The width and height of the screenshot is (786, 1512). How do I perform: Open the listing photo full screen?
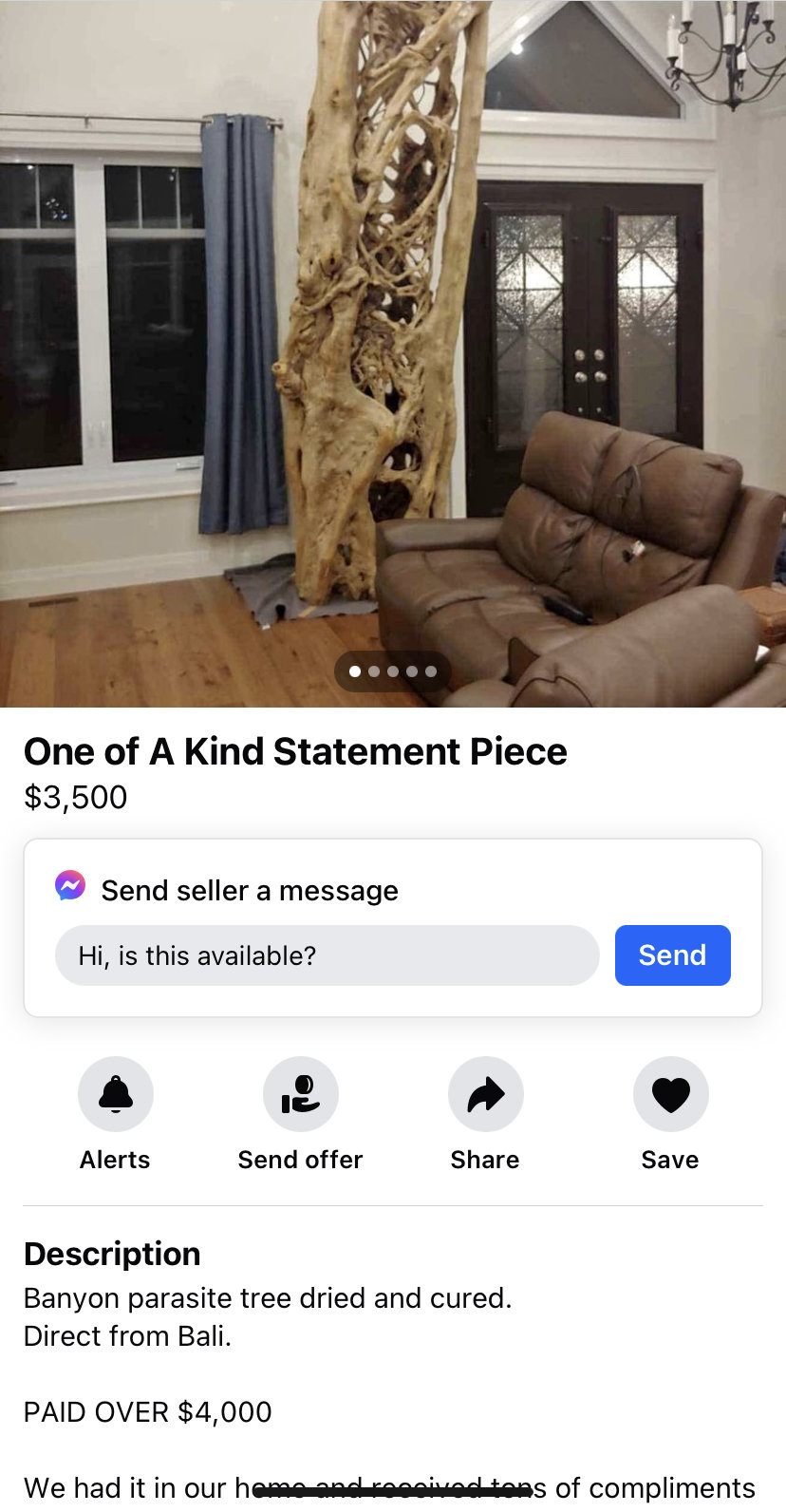point(393,332)
